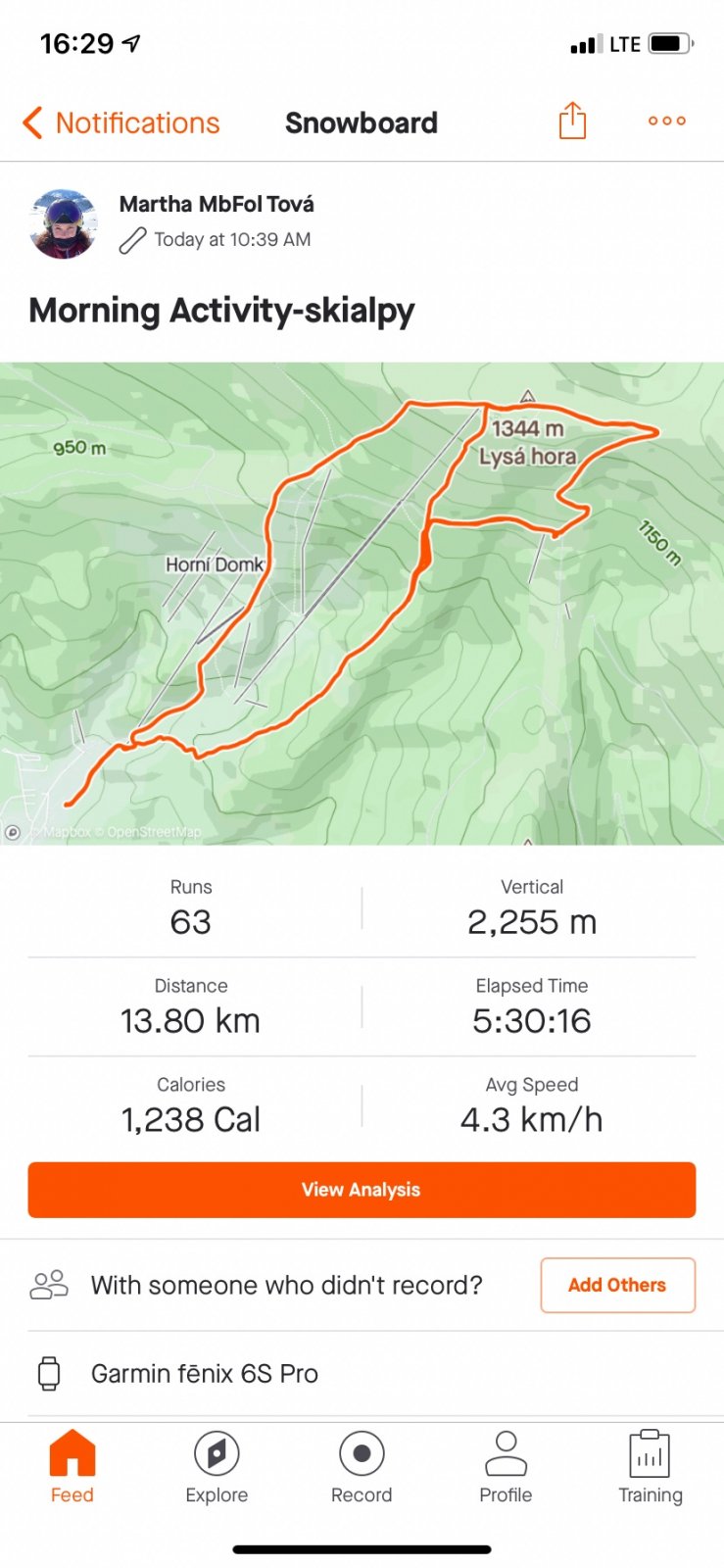Image resolution: width=724 pixels, height=1568 pixels.
Task: Switch to the Feed tab
Action: coord(72,1467)
